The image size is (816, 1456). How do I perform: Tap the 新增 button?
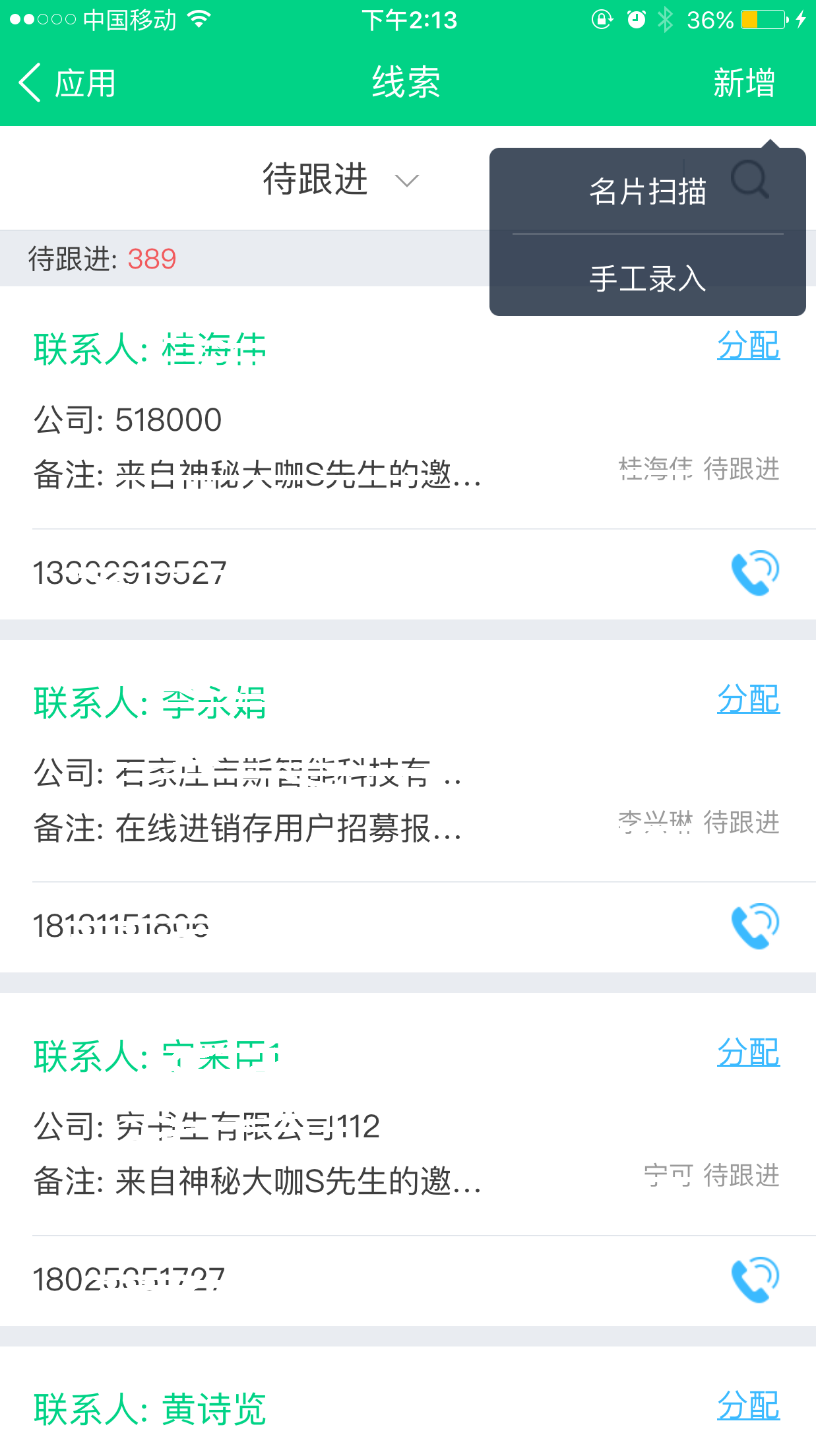[x=743, y=83]
